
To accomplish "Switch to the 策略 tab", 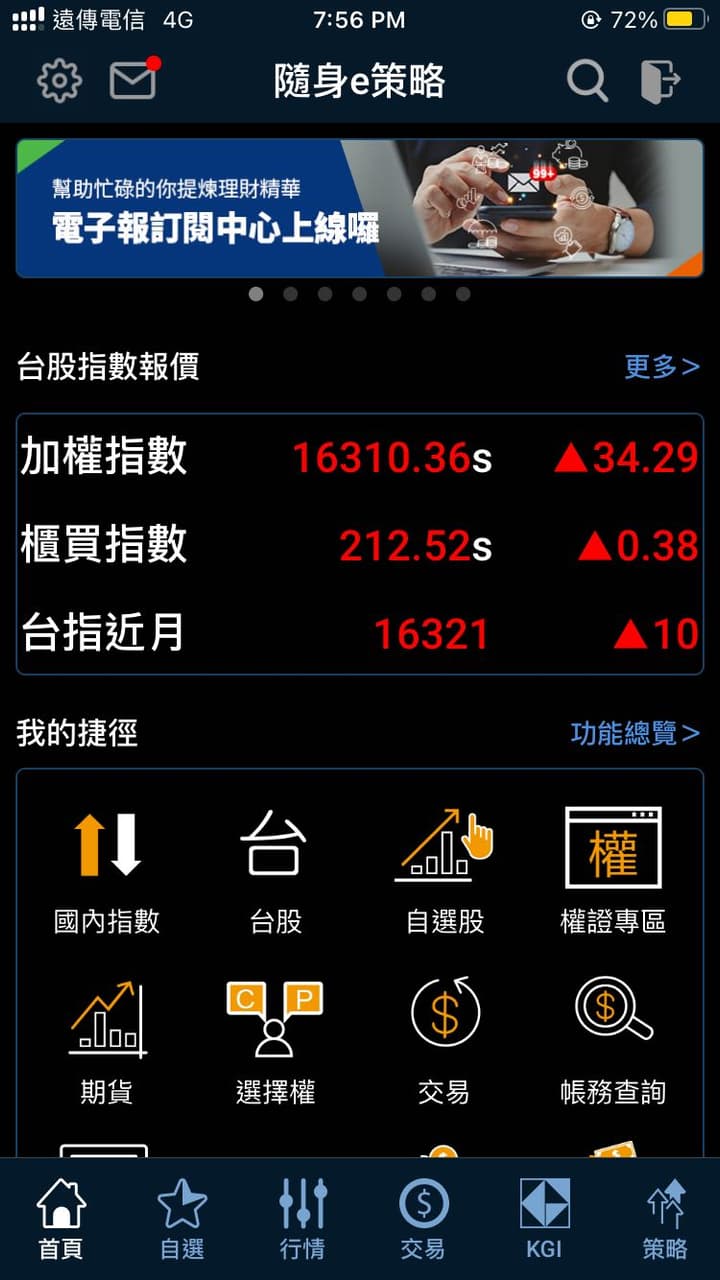I will pos(665,1218).
